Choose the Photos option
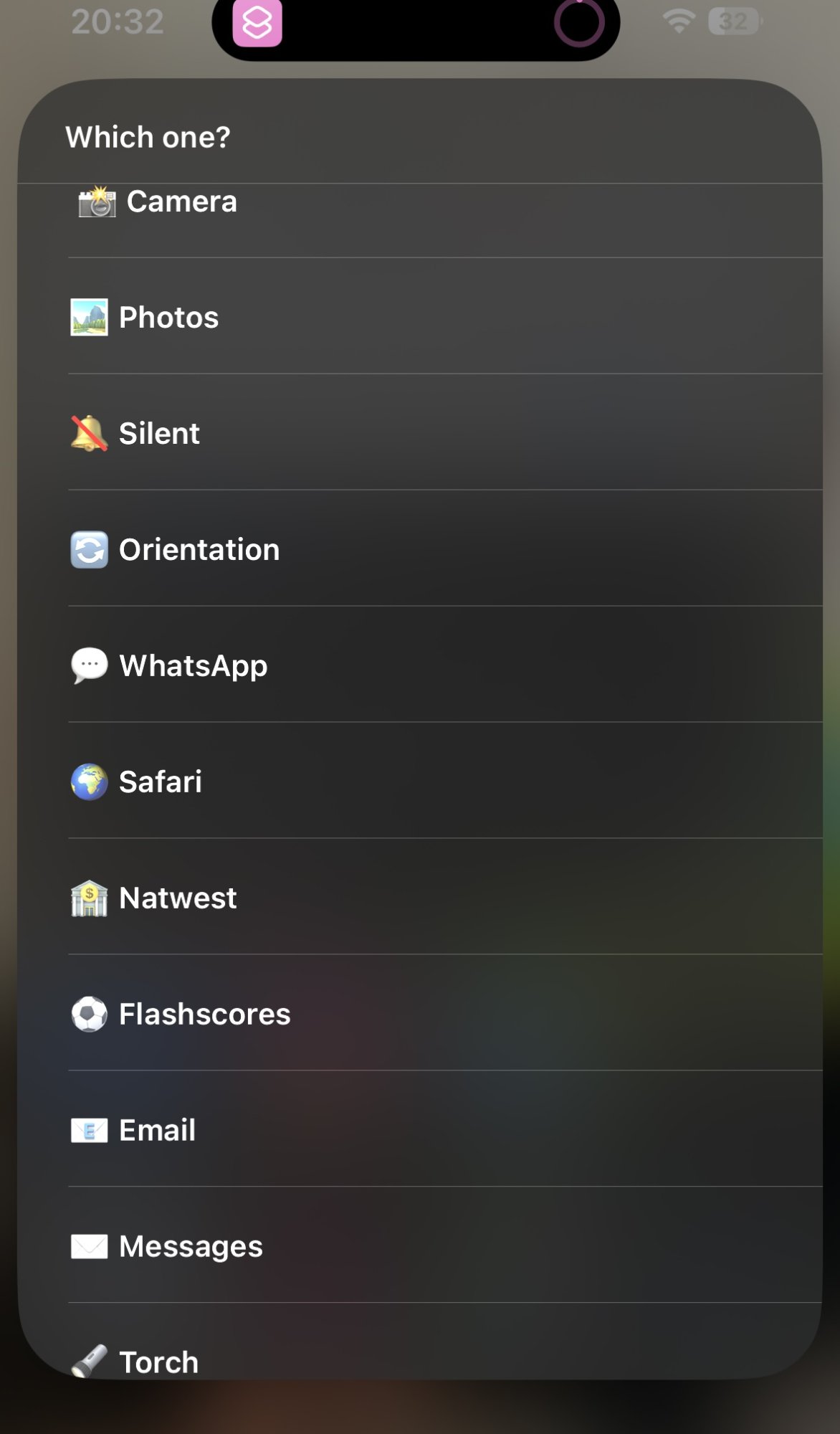Screen dimensions: 840x1434 [x=168, y=318]
